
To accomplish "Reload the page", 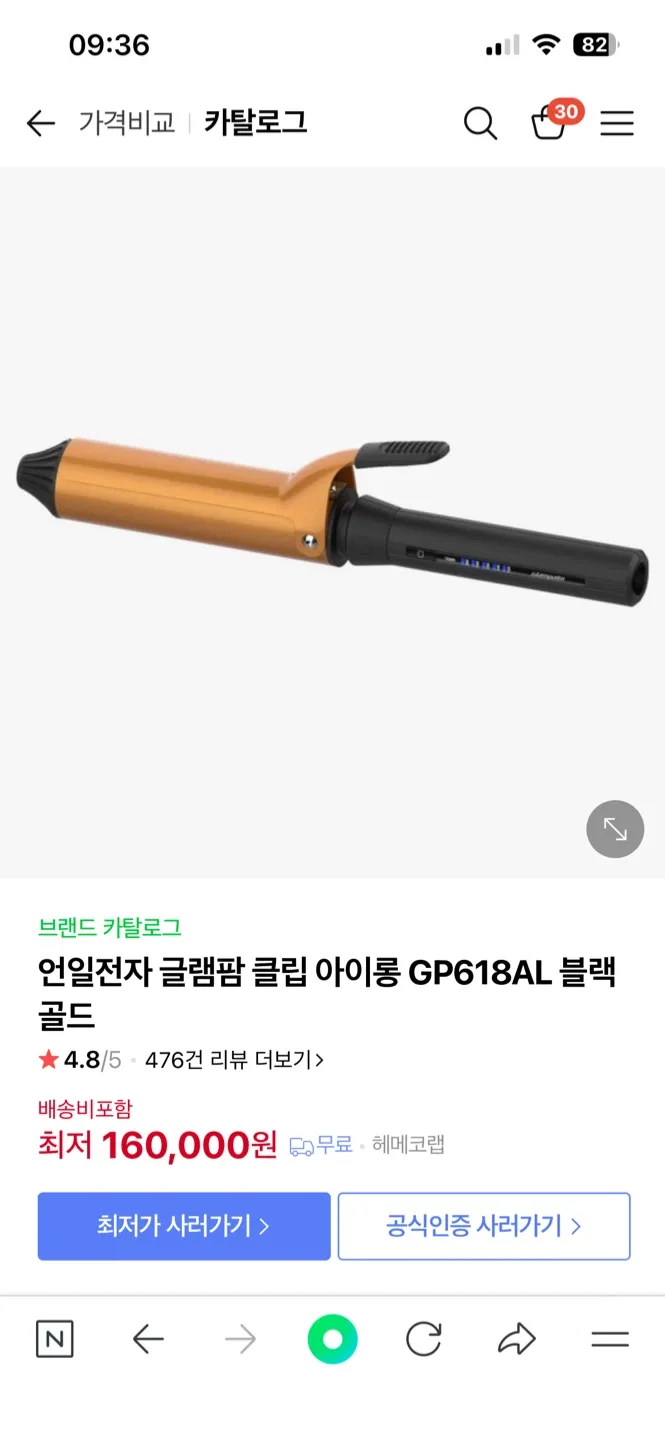I will [x=424, y=1339].
